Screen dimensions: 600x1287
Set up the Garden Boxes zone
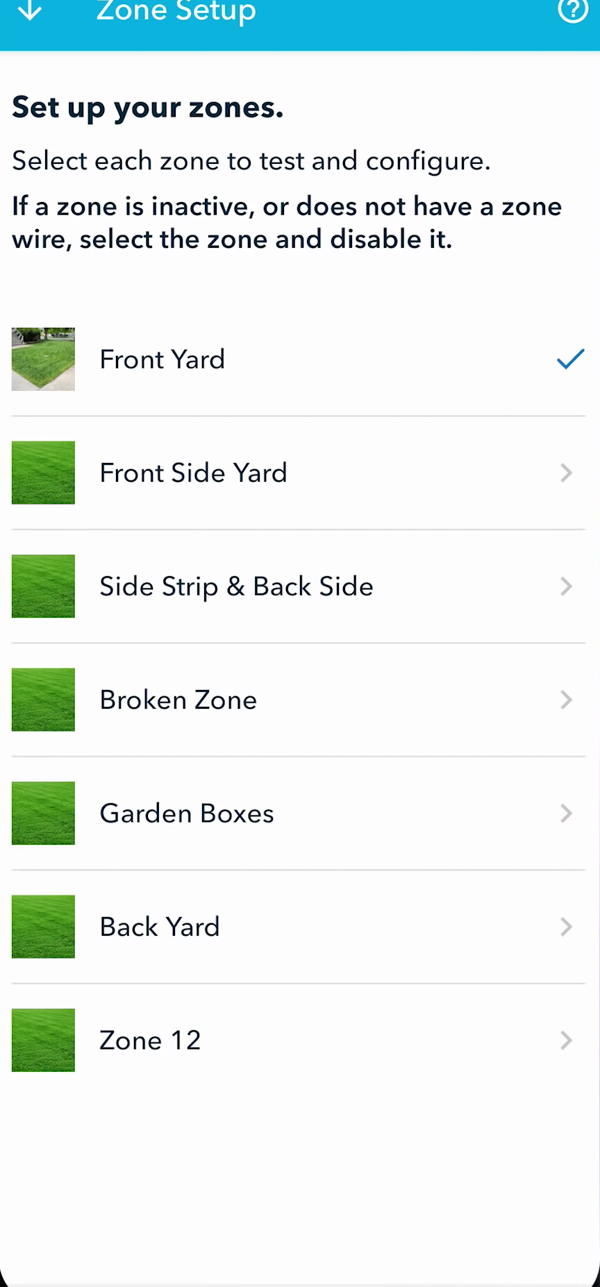click(x=299, y=813)
